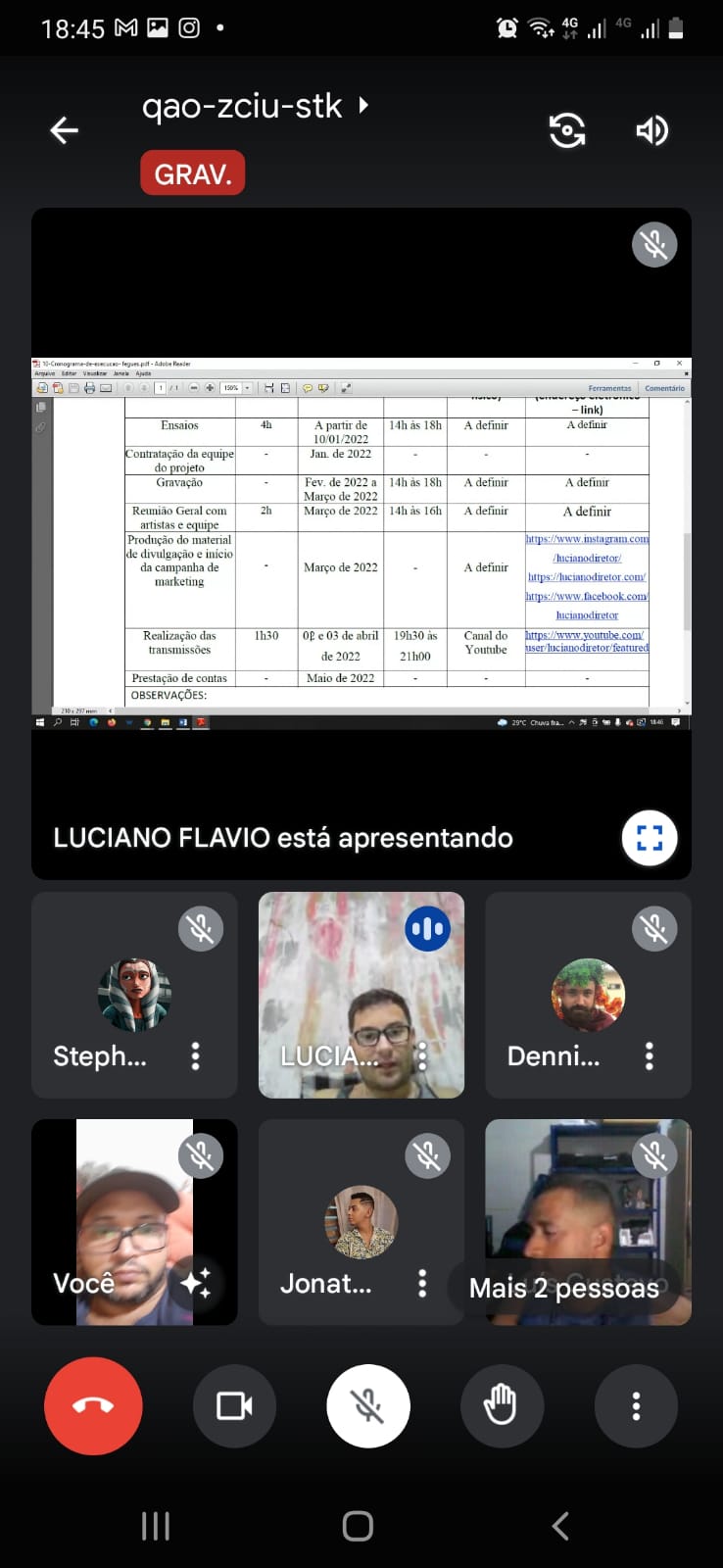
Task: Open LUCIANO FLAVIO's shared presentation tile
Action: (361, 539)
